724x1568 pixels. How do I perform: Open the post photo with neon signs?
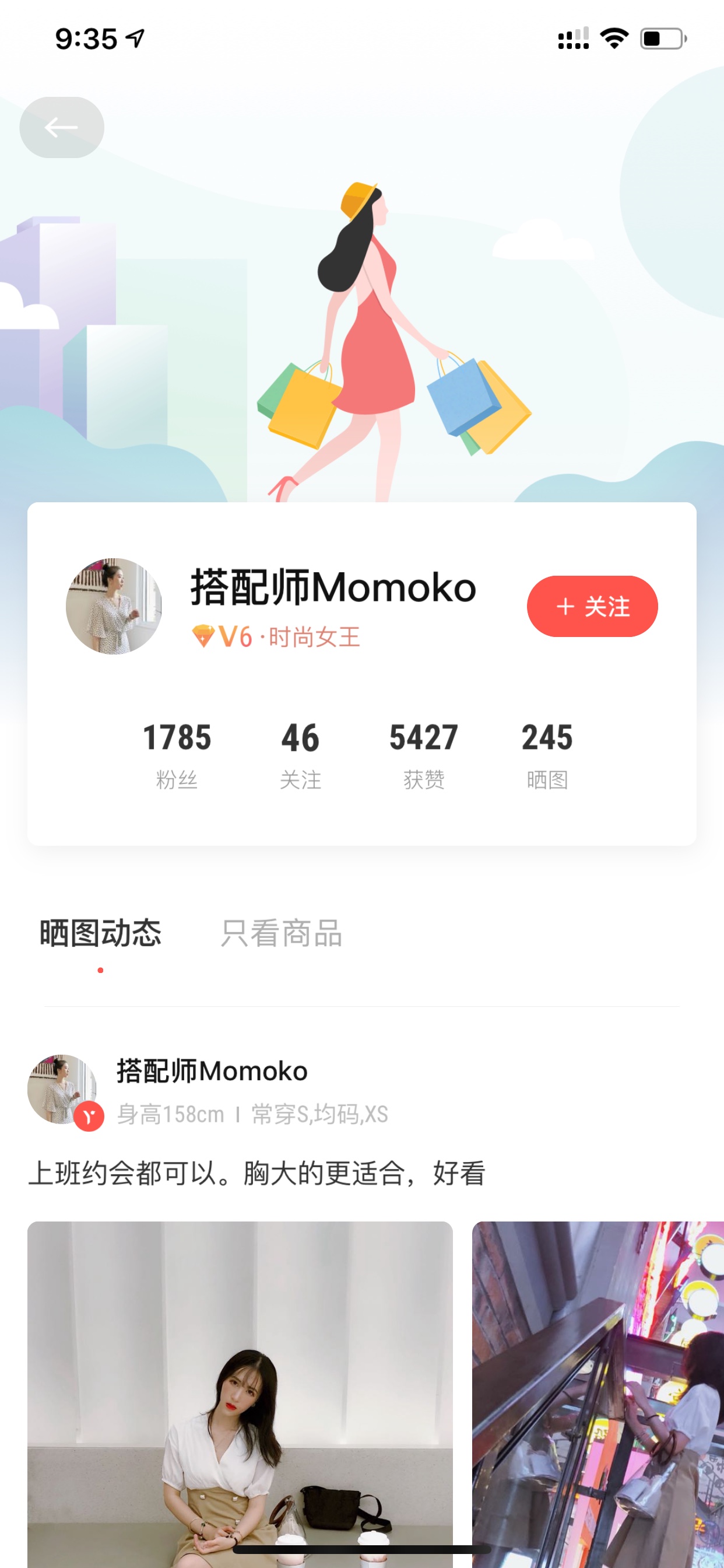pos(598,1394)
